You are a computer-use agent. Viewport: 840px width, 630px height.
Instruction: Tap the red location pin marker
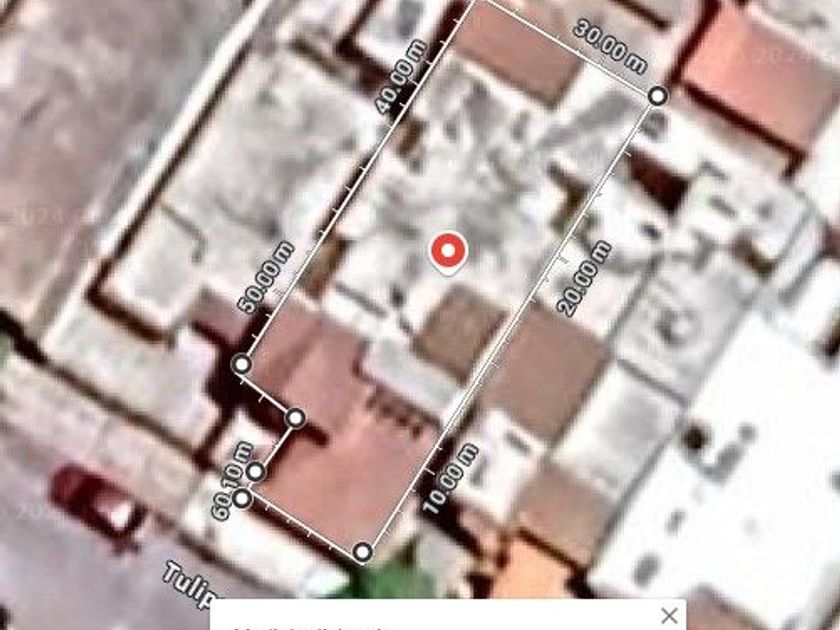448,252
